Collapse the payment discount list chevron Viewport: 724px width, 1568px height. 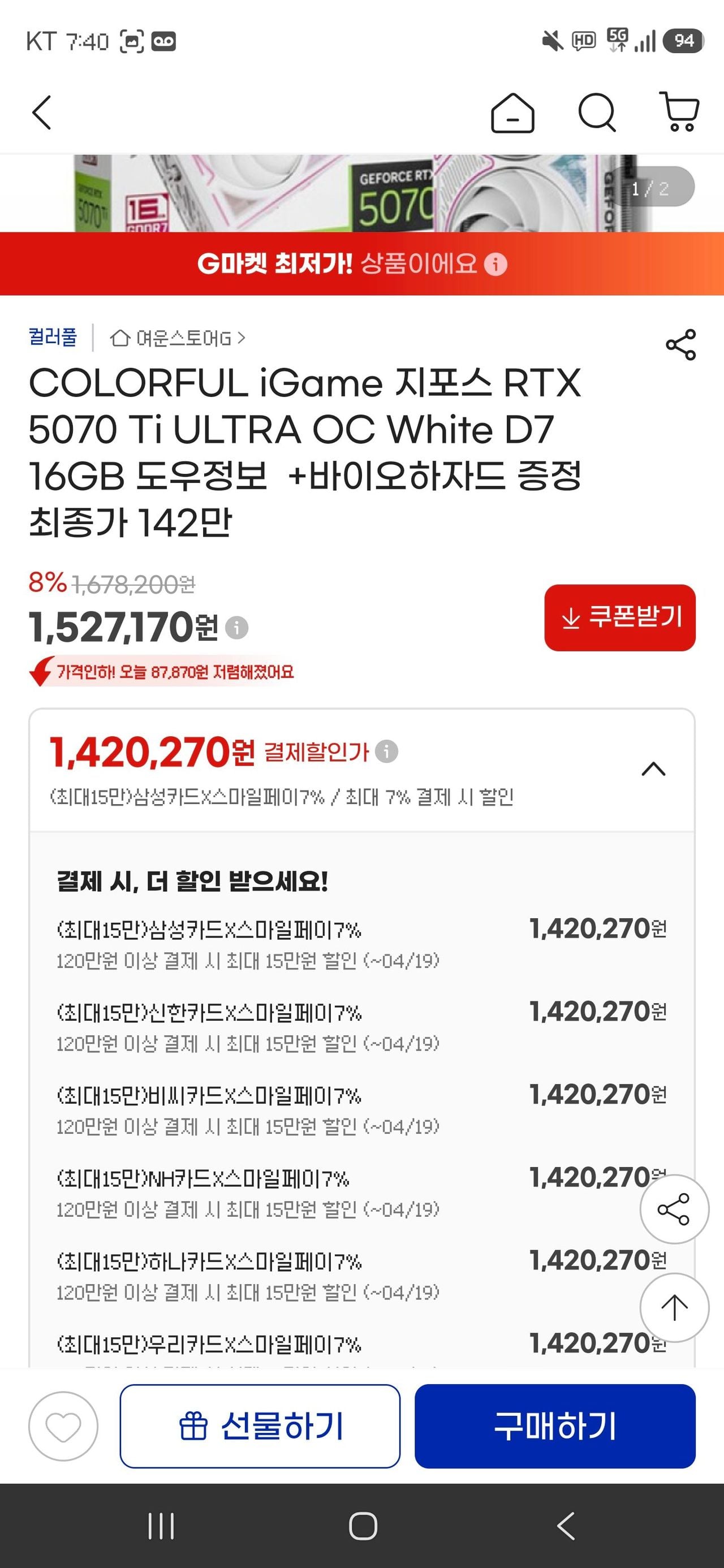(653, 769)
